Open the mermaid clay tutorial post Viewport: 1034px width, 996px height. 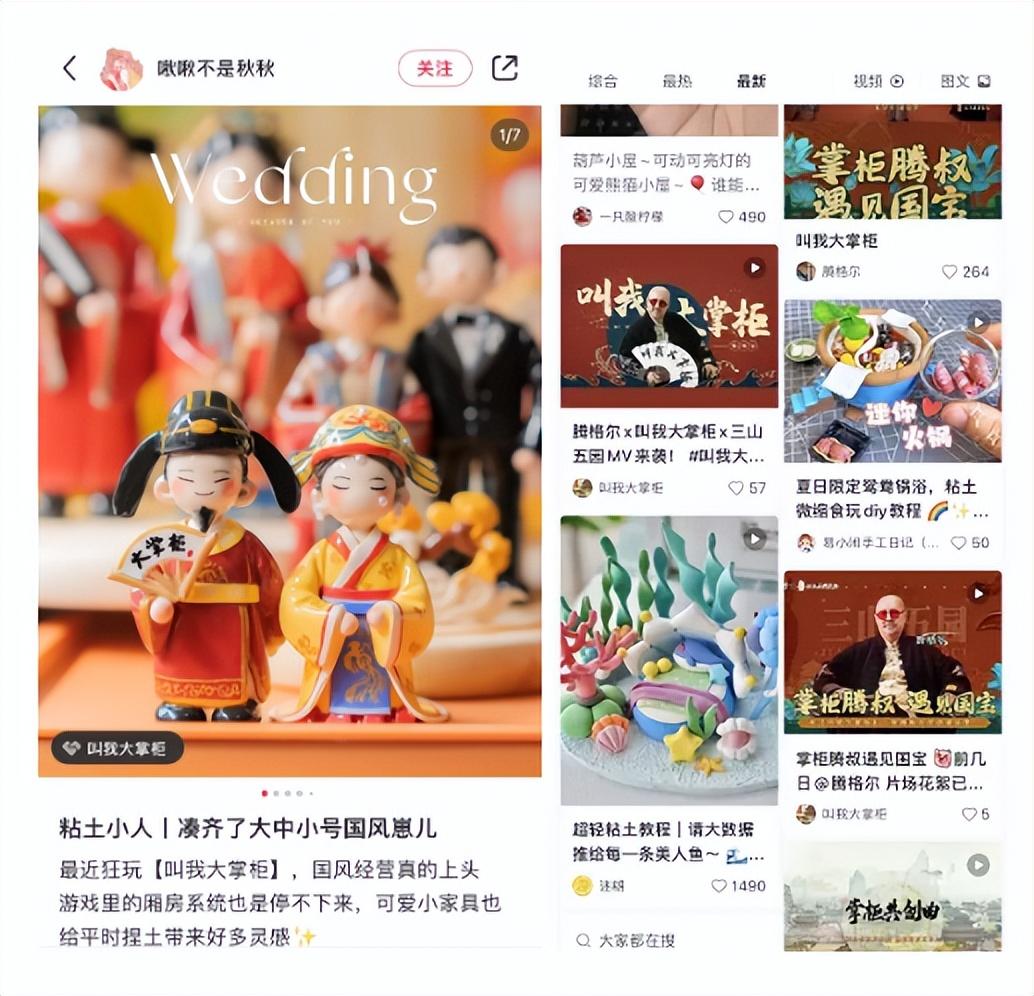(x=668, y=660)
